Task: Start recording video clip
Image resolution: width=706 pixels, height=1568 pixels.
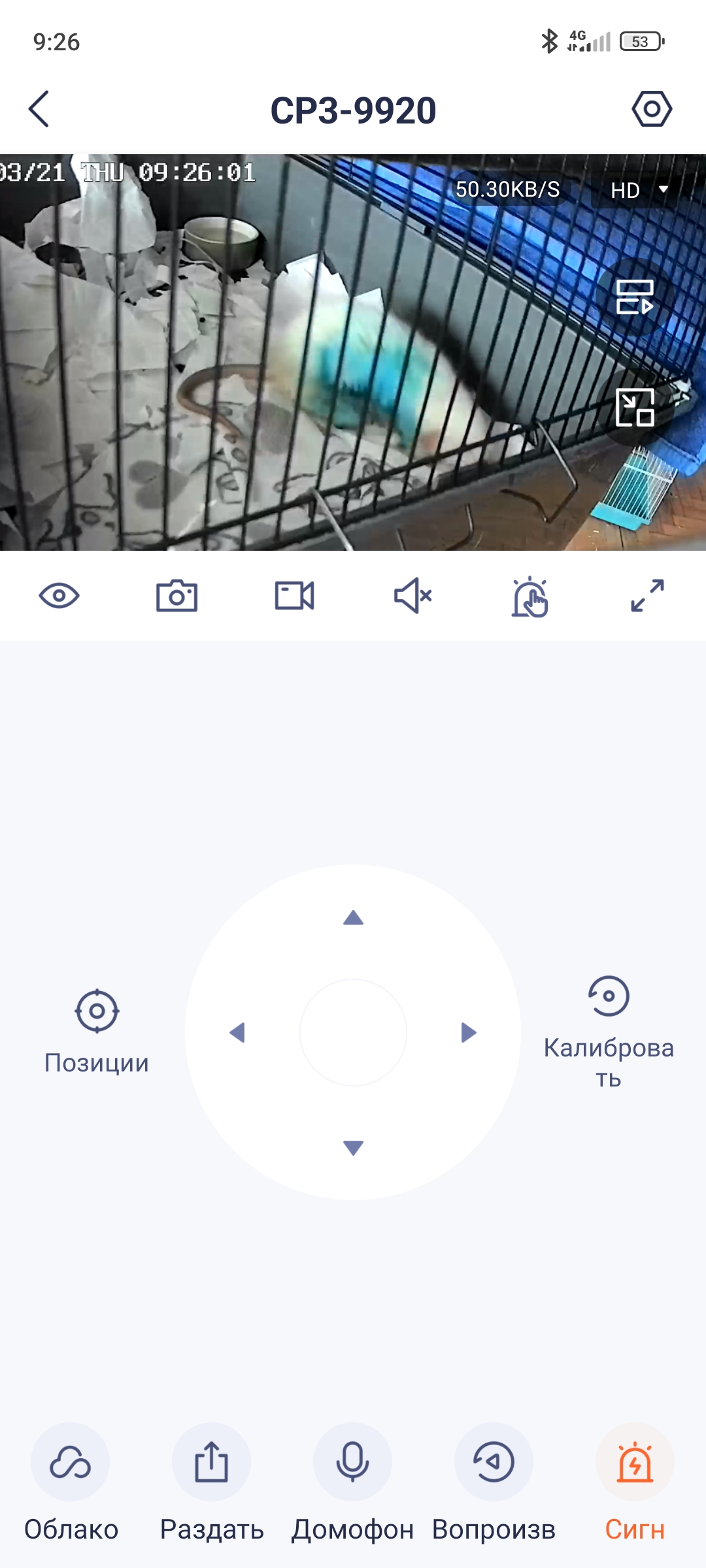Action: pyautogui.click(x=294, y=596)
